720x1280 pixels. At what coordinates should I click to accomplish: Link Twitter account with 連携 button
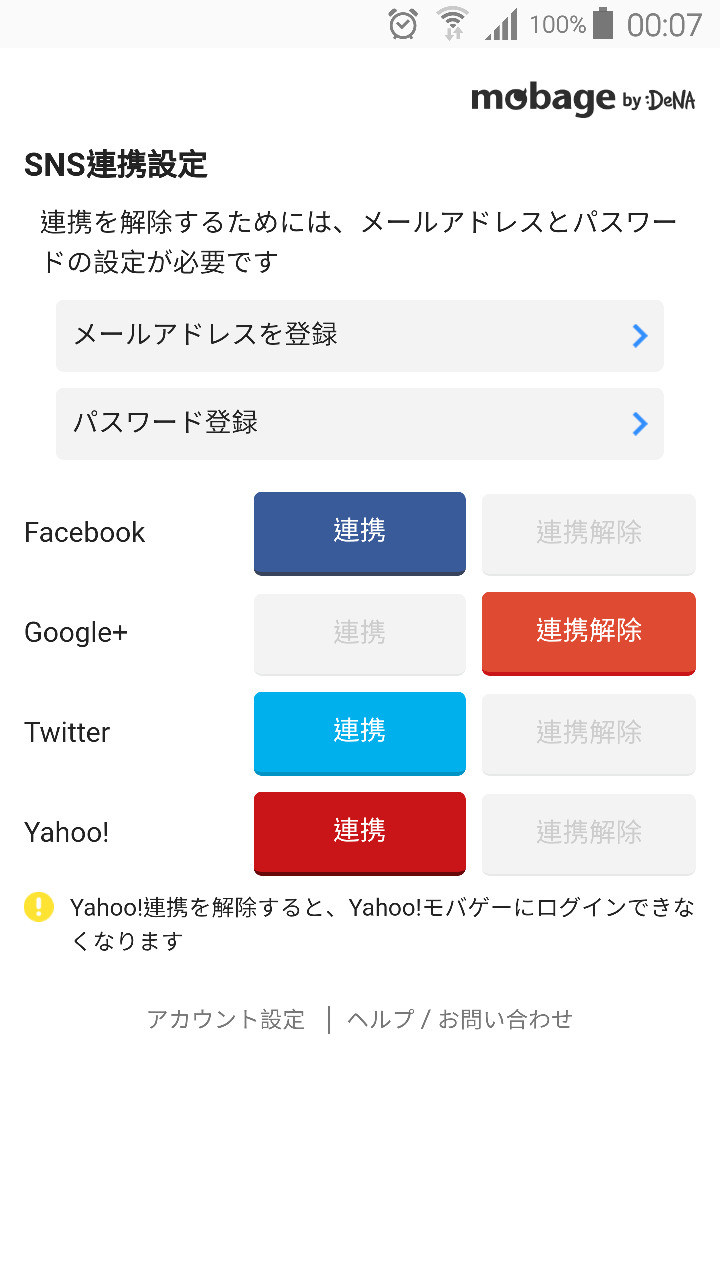360,733
